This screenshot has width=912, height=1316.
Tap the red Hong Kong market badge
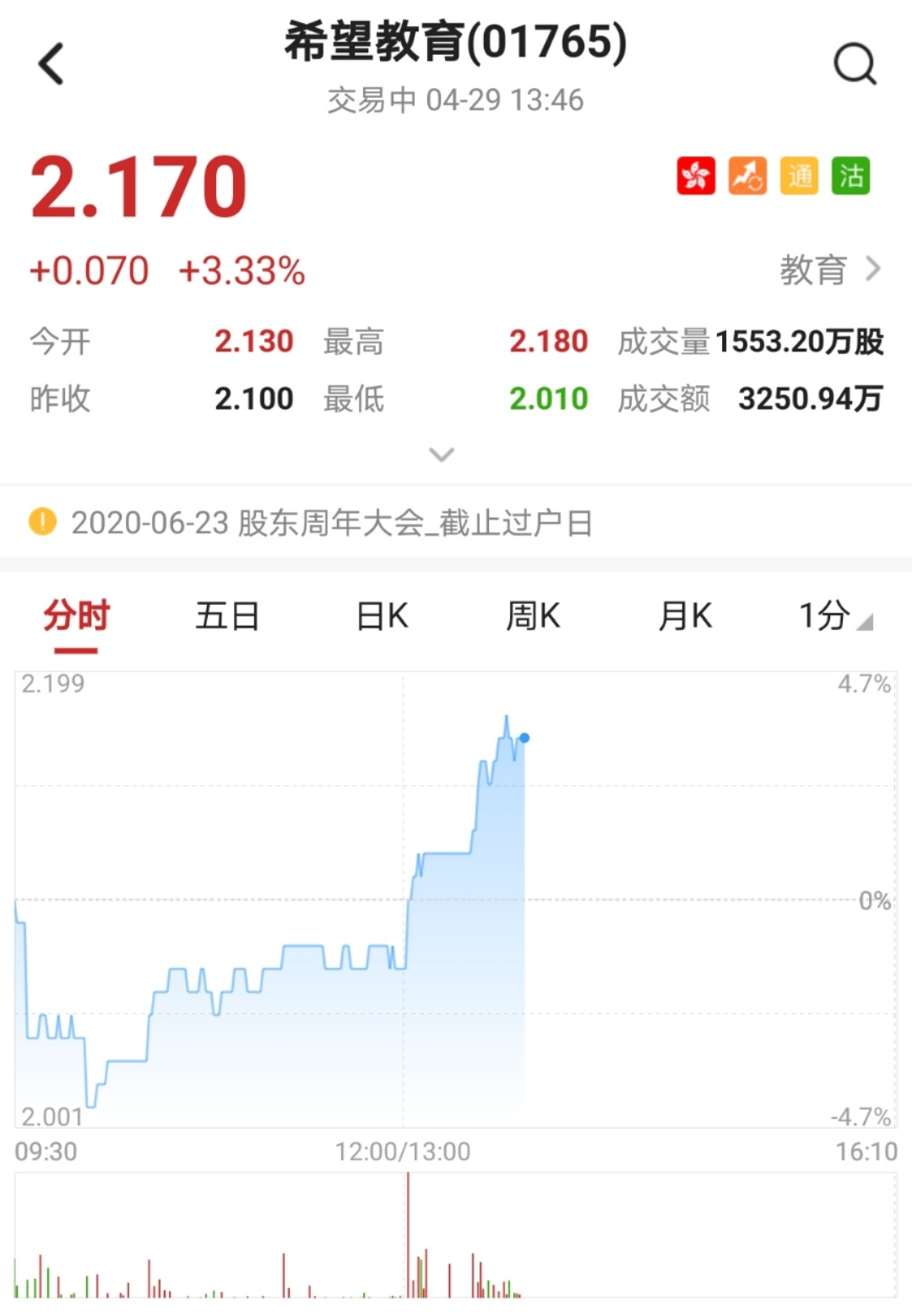[696, 177]
